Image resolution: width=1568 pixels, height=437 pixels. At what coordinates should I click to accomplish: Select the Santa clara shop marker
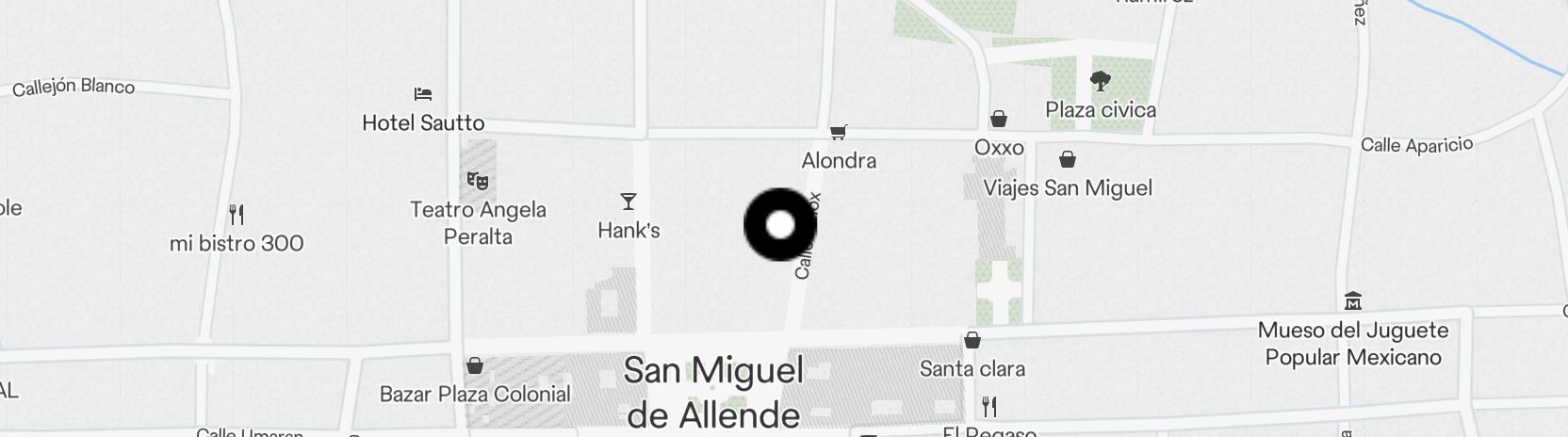[x=972, y=341]
